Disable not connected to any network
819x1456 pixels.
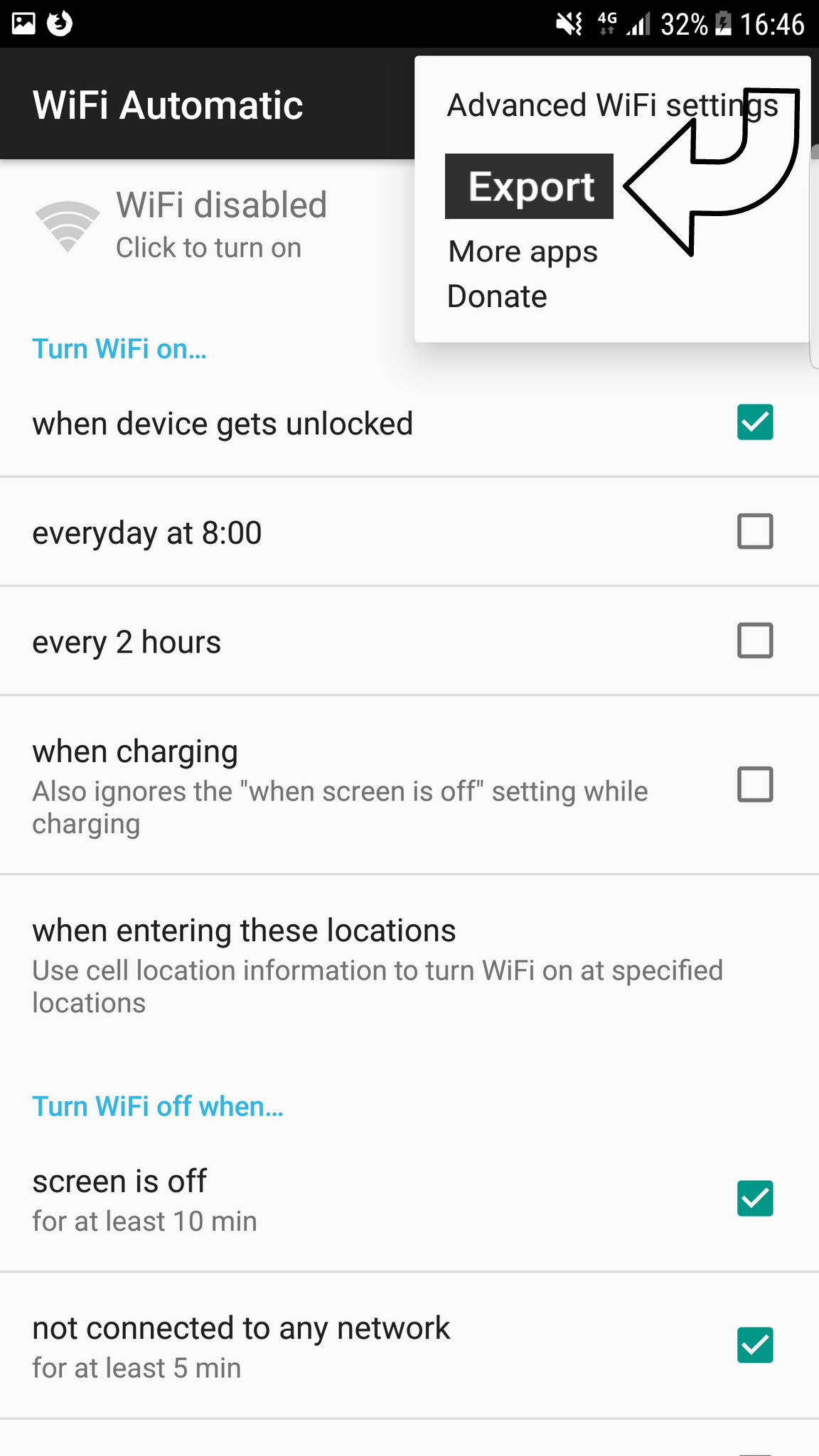pos(755,1345)
